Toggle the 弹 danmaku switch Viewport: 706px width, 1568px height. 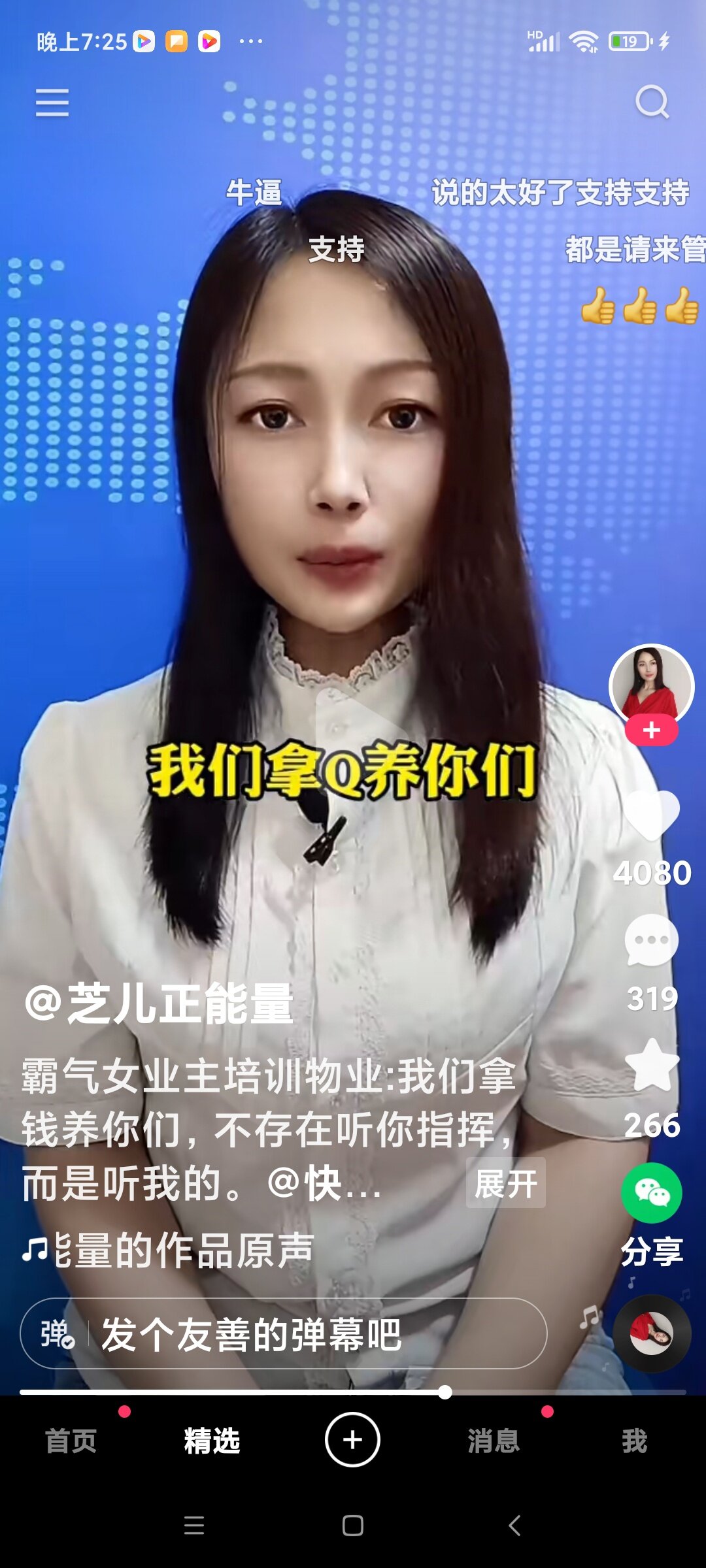(58, 1333)
